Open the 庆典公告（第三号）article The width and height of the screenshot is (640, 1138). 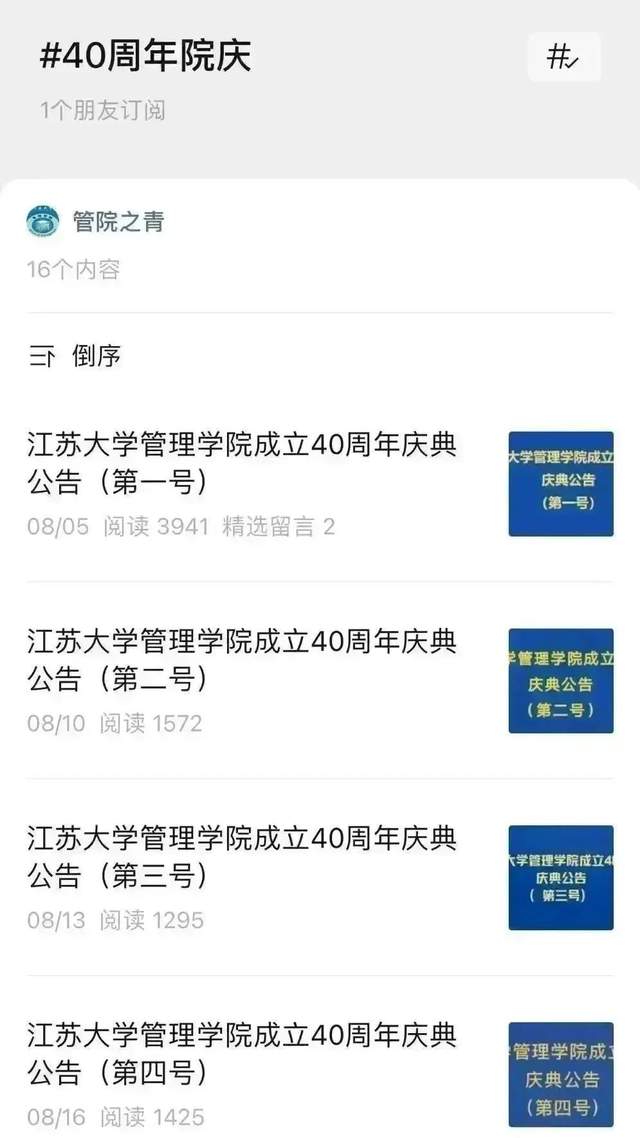pos(320,877)
